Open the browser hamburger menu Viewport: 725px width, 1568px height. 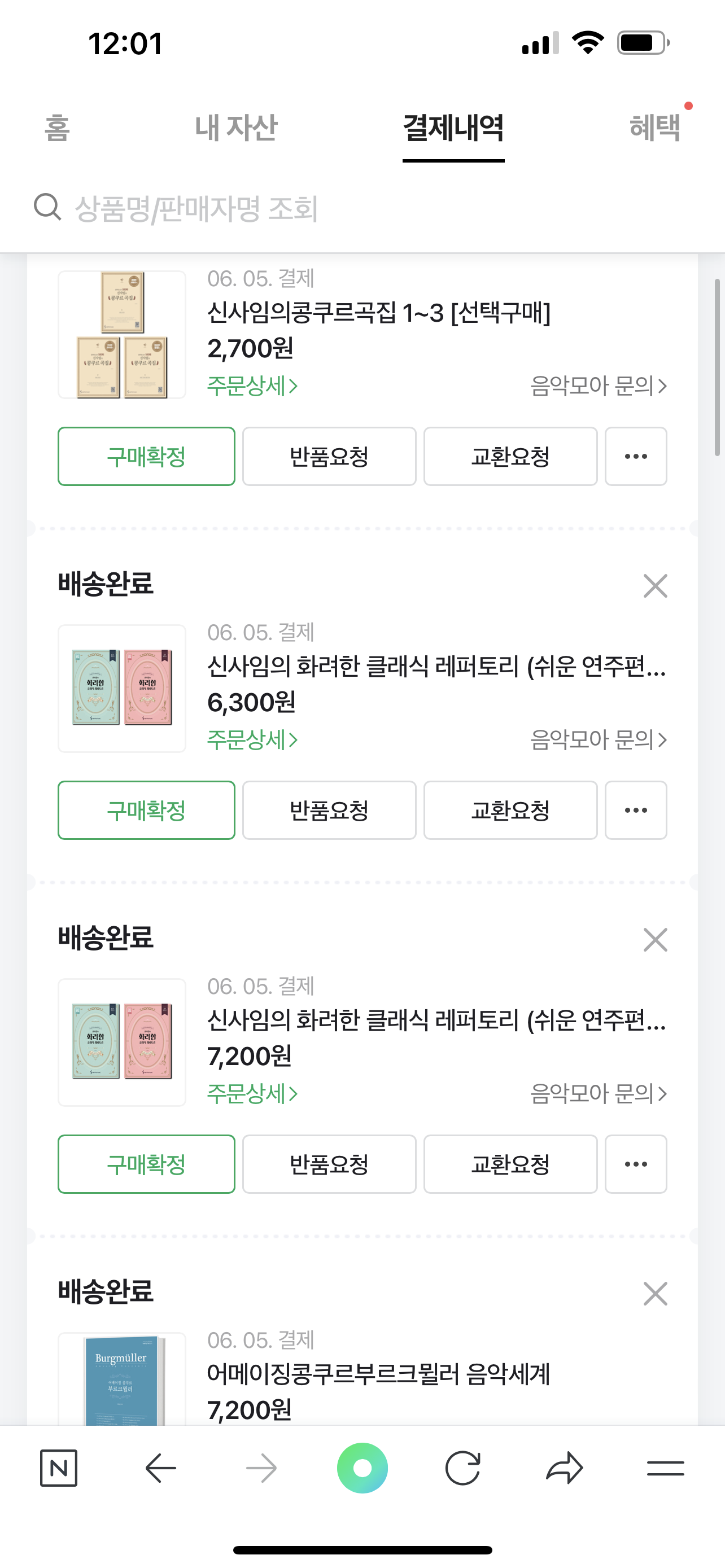[x=665, y=1468]
